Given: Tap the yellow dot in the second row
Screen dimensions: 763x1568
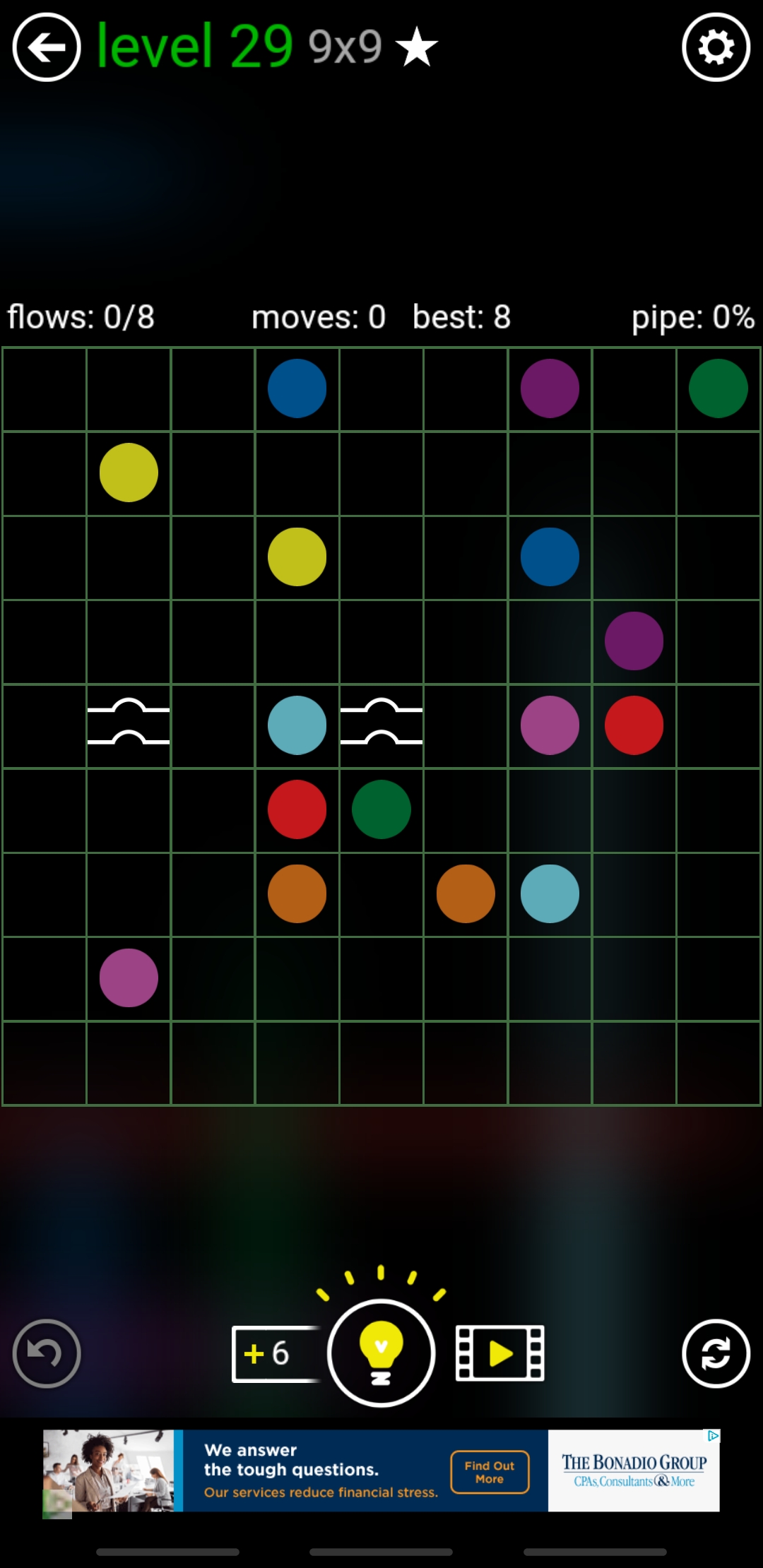Looking at the screenshot, I should [x=129, y=473].
